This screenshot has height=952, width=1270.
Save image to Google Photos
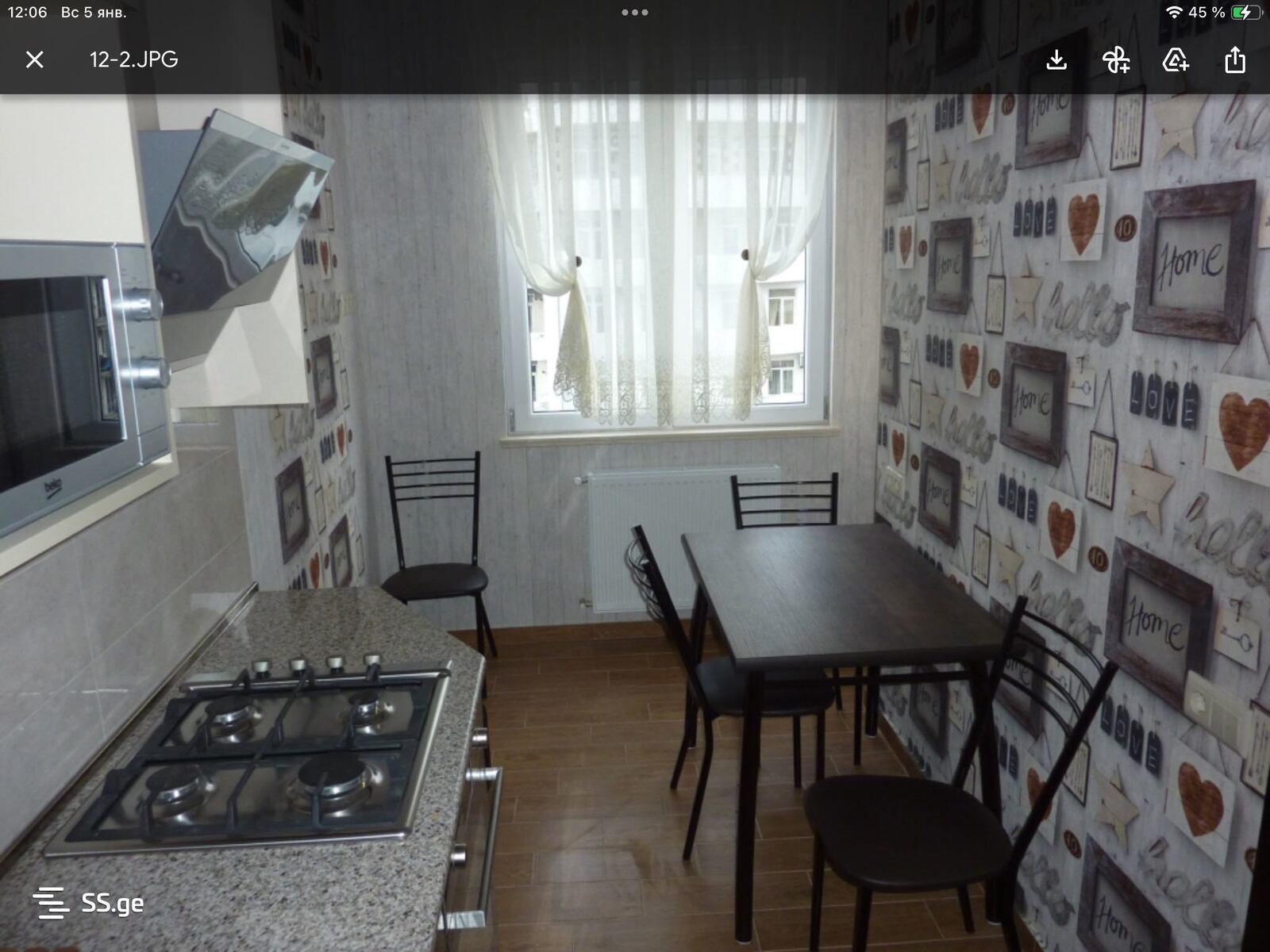(x=1115, y=59)
